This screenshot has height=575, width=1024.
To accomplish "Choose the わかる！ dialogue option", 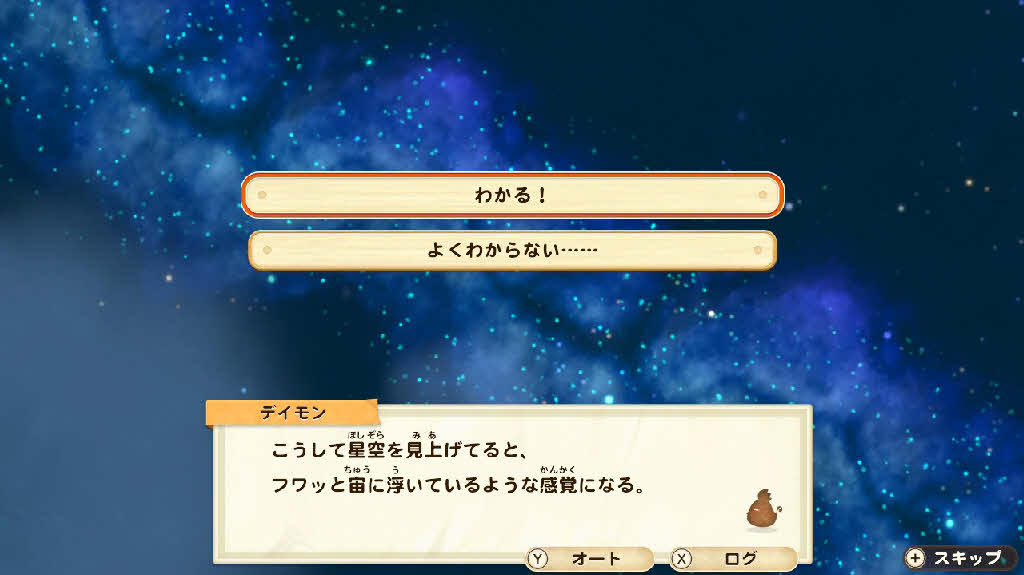I will click(x=512, y=195).
